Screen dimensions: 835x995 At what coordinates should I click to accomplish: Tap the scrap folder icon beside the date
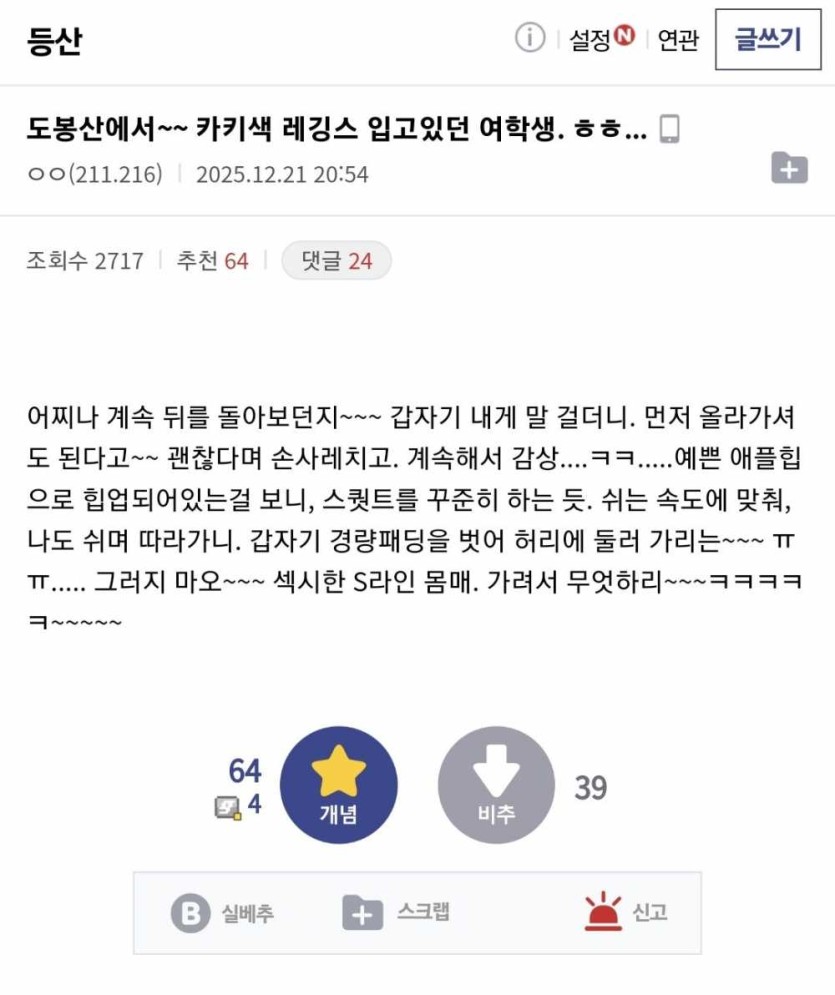click(789, 169)
